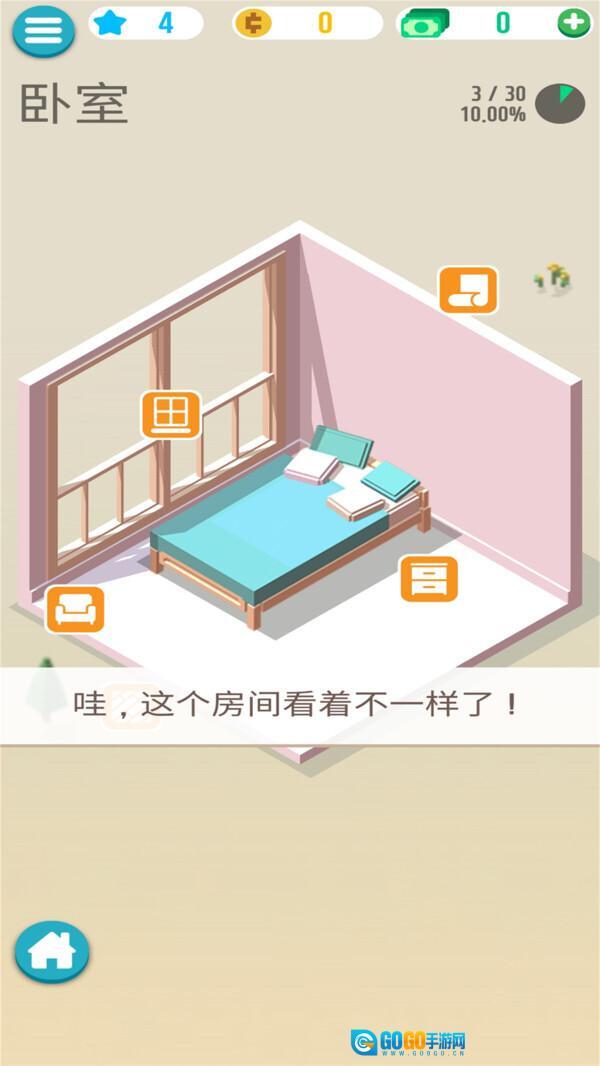Tap the wallpaper roll icon
This screenshot has width=600, height=1066.
[468, 290]
